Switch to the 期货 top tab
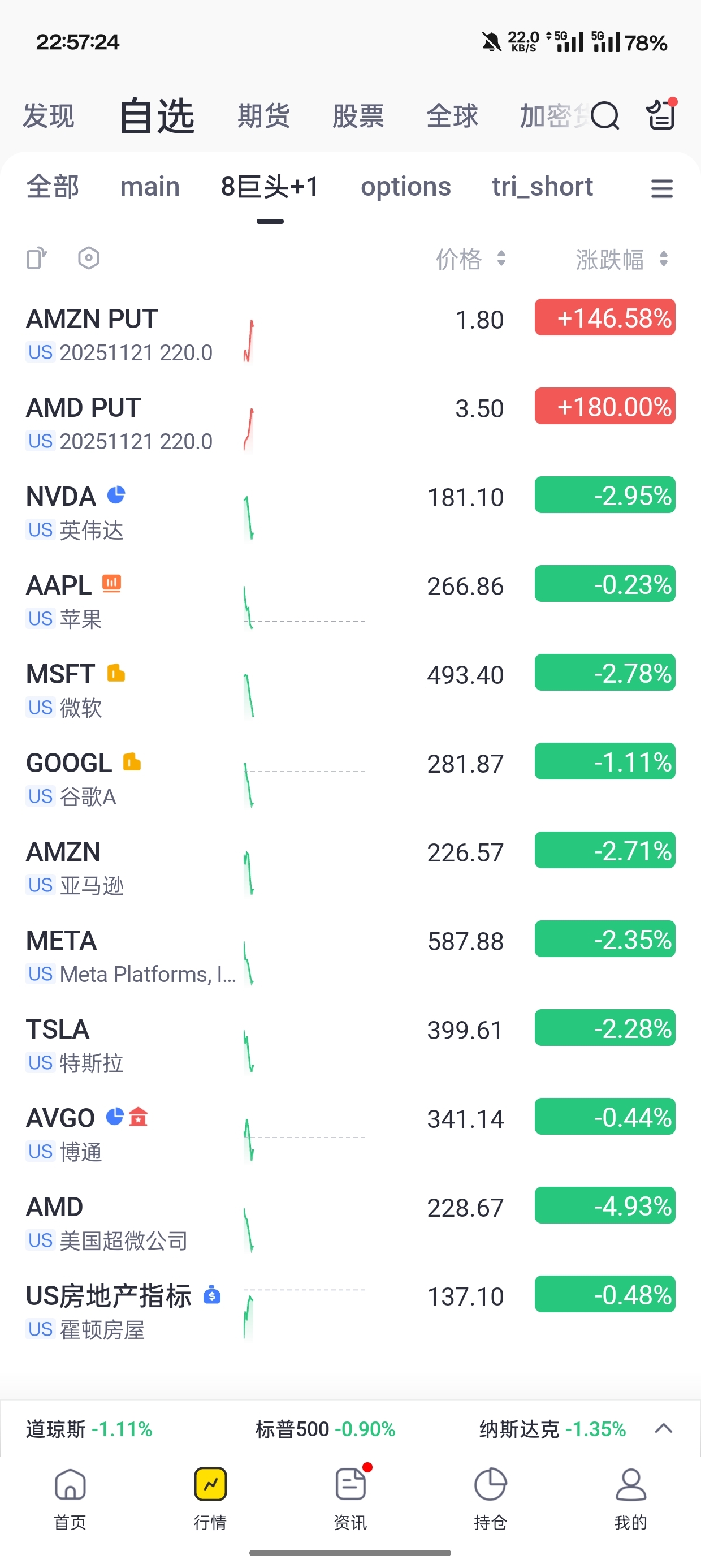 (x=263, y=115)
